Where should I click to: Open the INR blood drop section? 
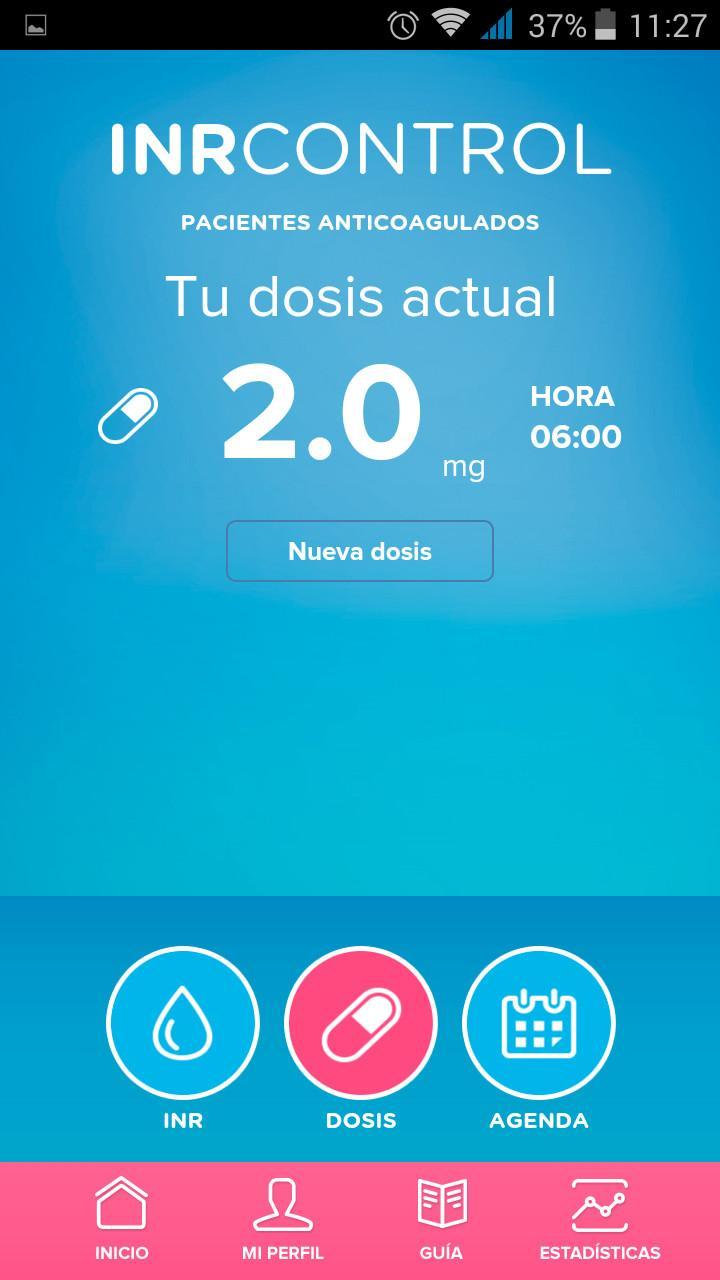[183, 1023]
